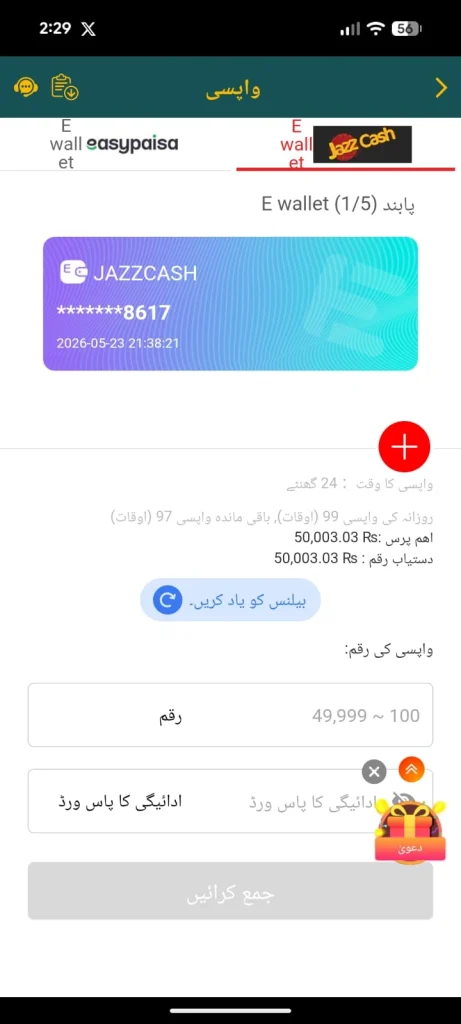Focus the payment password field
This screenshot has width=461, height=1024.
click(x=230, y=801)
